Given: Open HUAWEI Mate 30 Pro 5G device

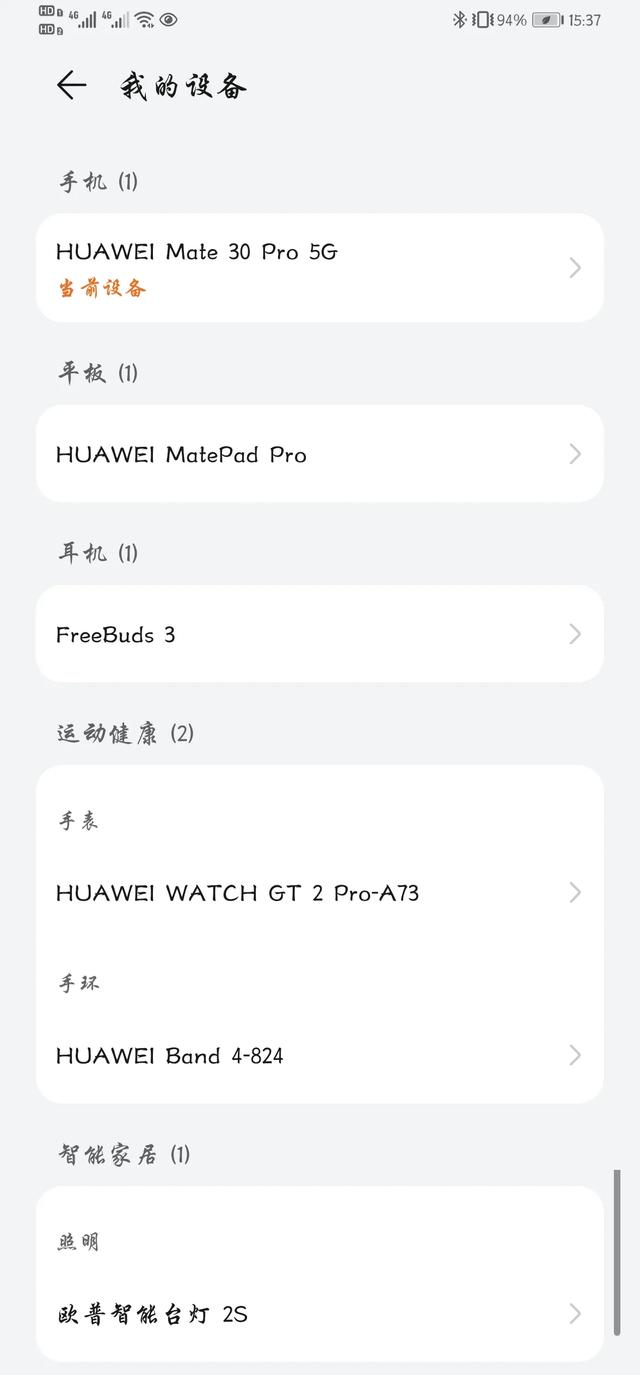Looking at the screenshot, I should point(320,268).
